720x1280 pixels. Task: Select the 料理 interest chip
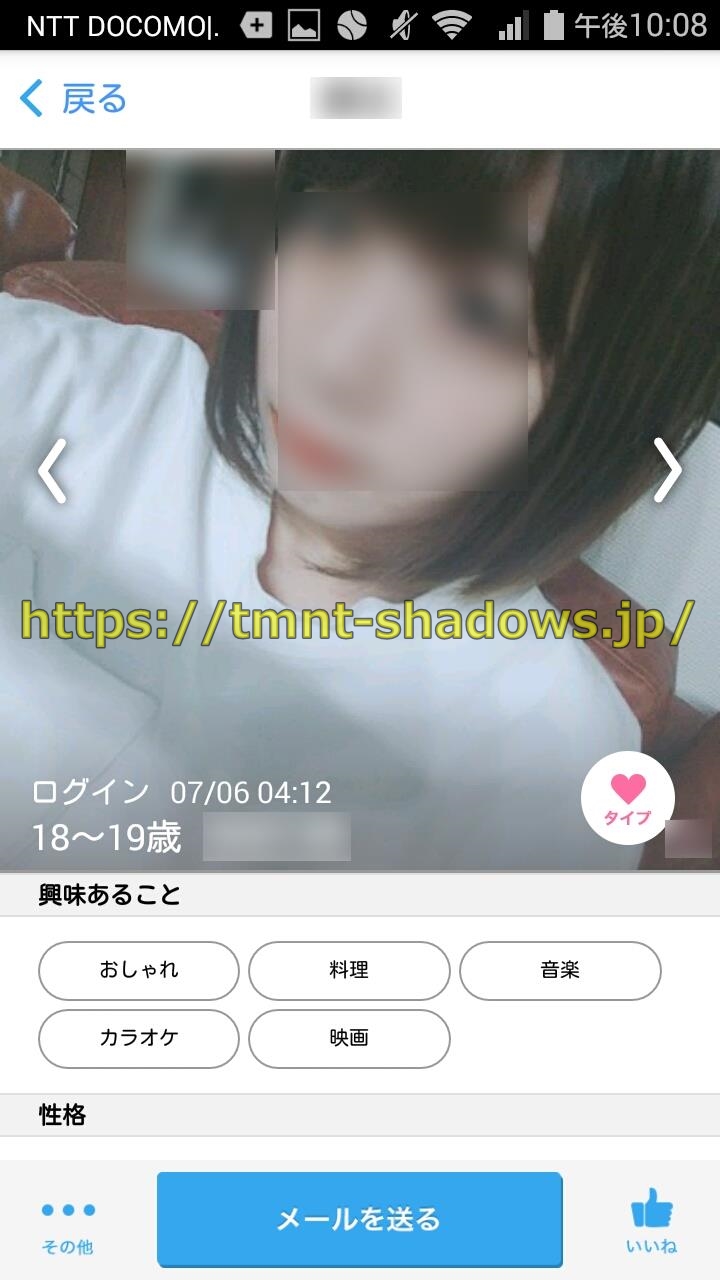click(349, 970)
